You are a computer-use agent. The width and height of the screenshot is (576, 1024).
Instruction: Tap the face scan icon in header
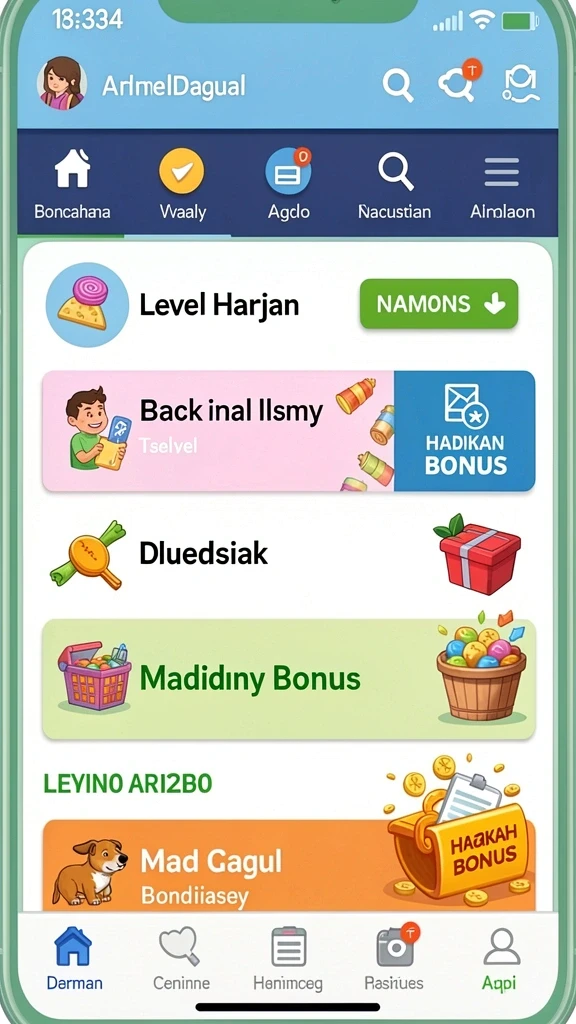[521, 86]
